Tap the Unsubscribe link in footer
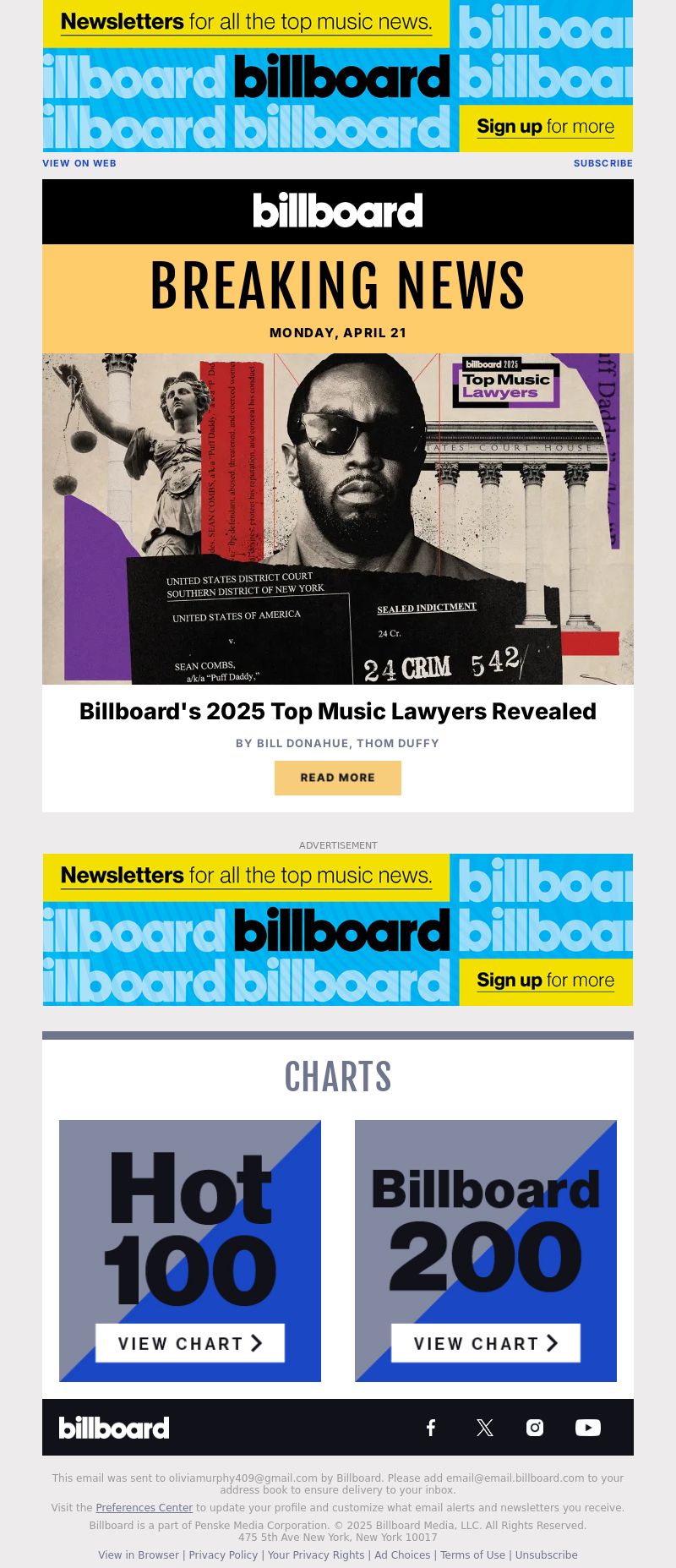676x1568 pixels. click(546, 1555)
